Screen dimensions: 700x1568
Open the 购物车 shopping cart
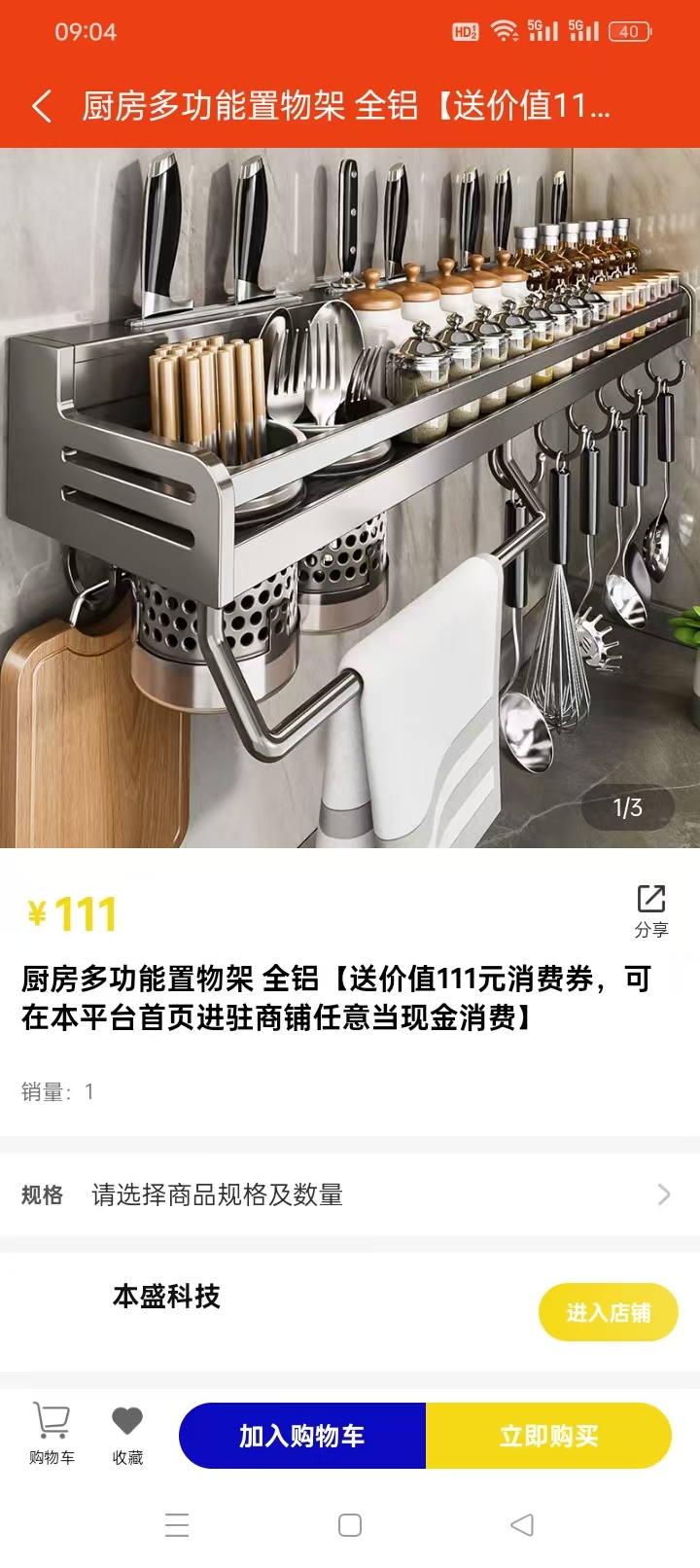(x=52, y=1434)
